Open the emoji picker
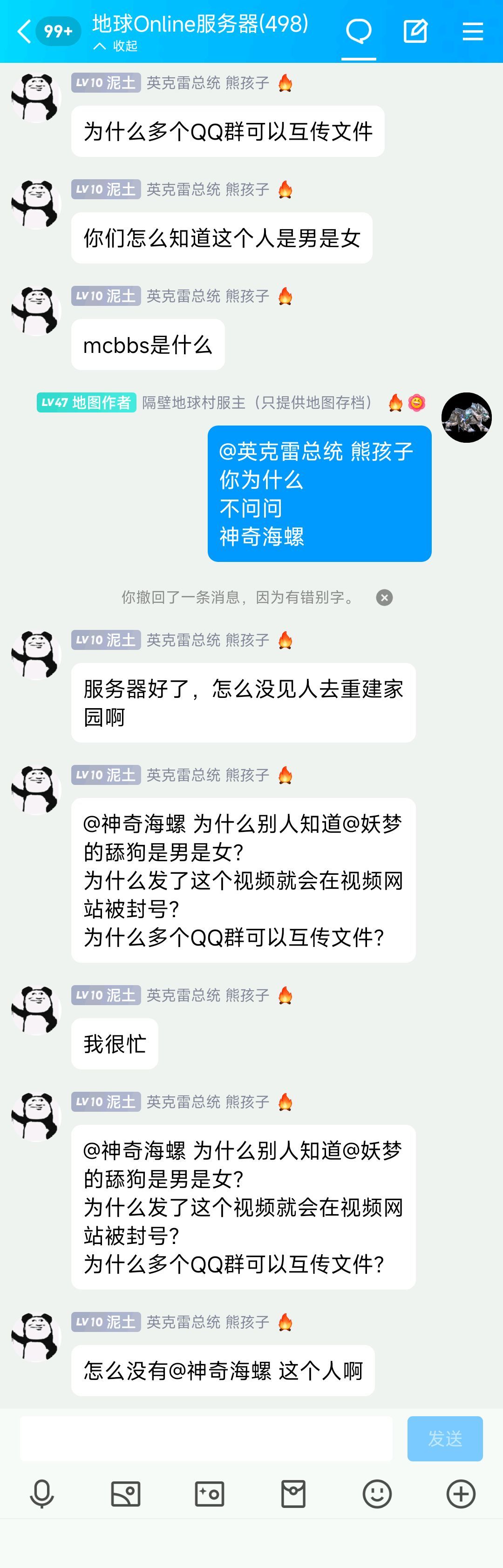The height and width of the screenshot is (1568, 503). coord(377,1494)
